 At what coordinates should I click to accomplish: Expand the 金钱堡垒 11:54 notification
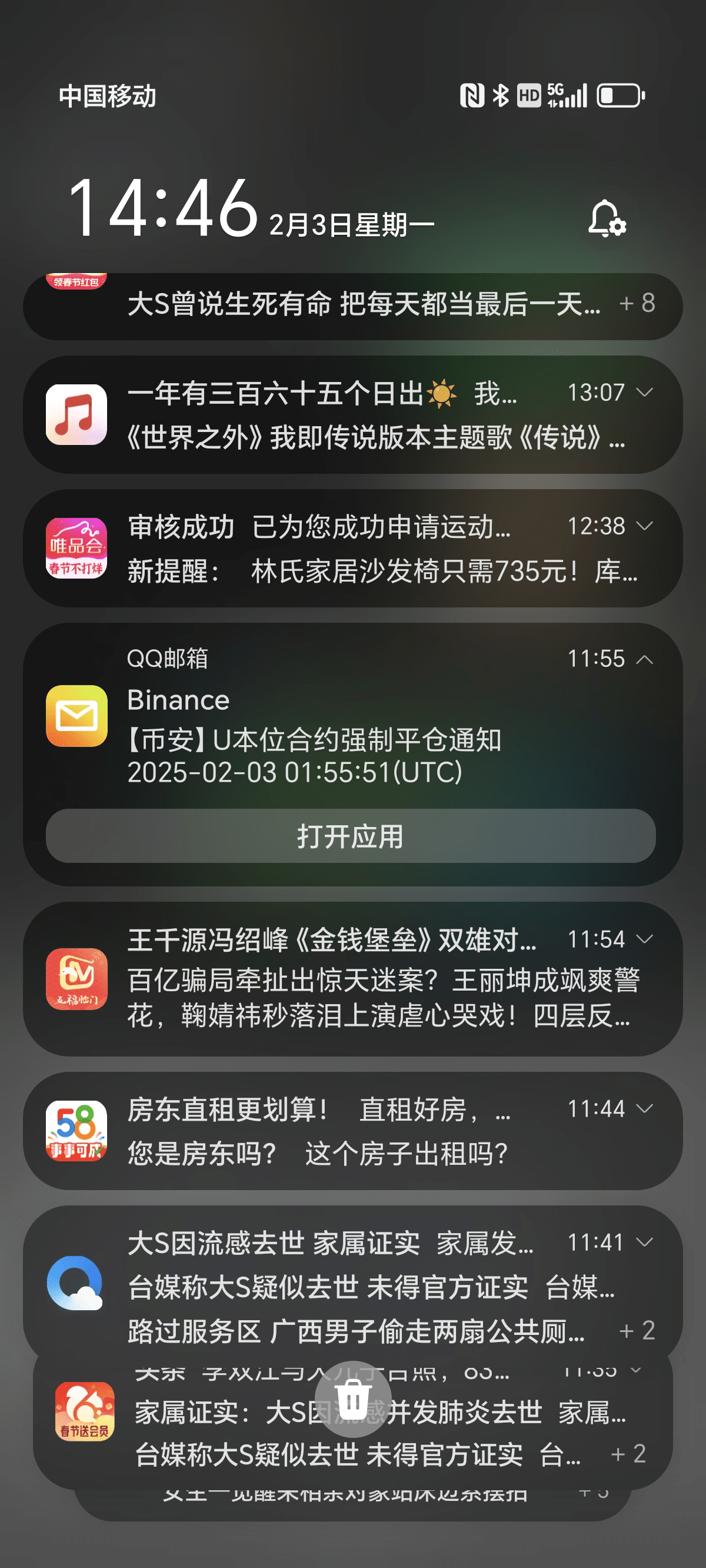[x=645, y=939]
